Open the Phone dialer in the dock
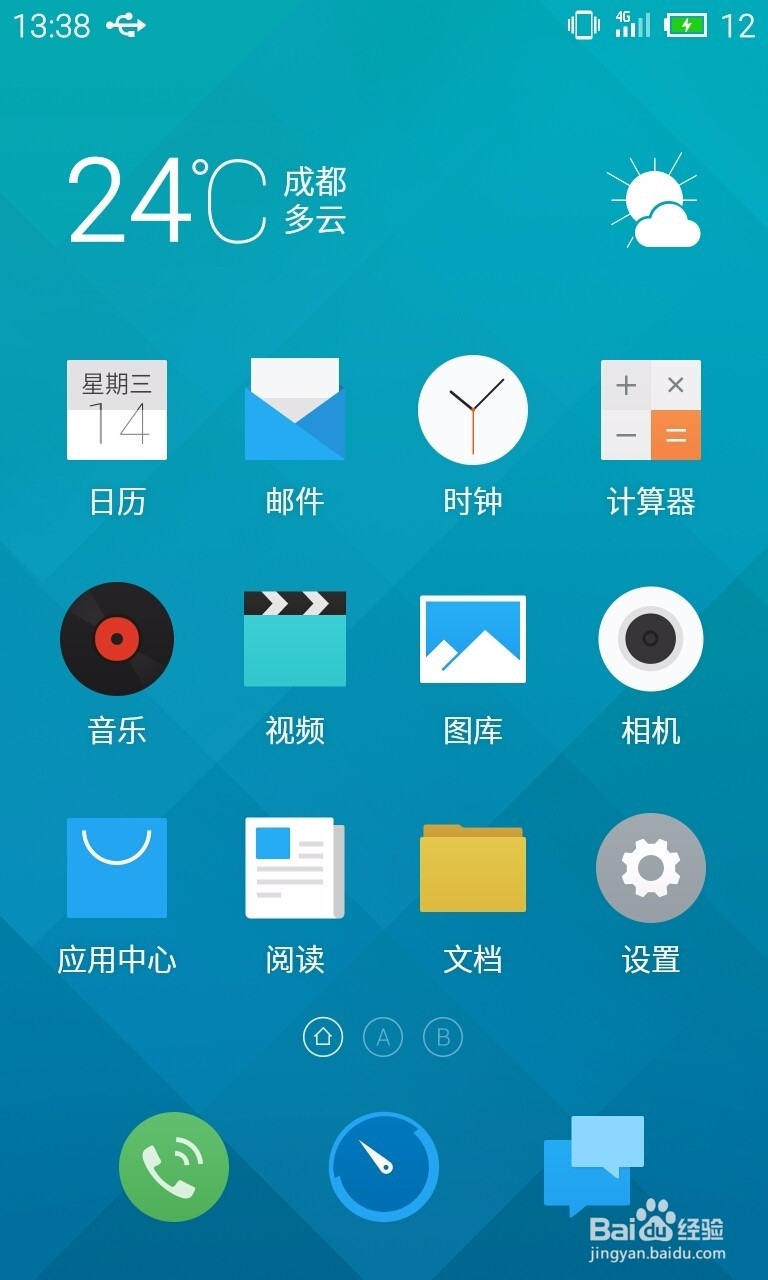The image size is (768, 1280). pyautogui.click(x=173, y=1167)
